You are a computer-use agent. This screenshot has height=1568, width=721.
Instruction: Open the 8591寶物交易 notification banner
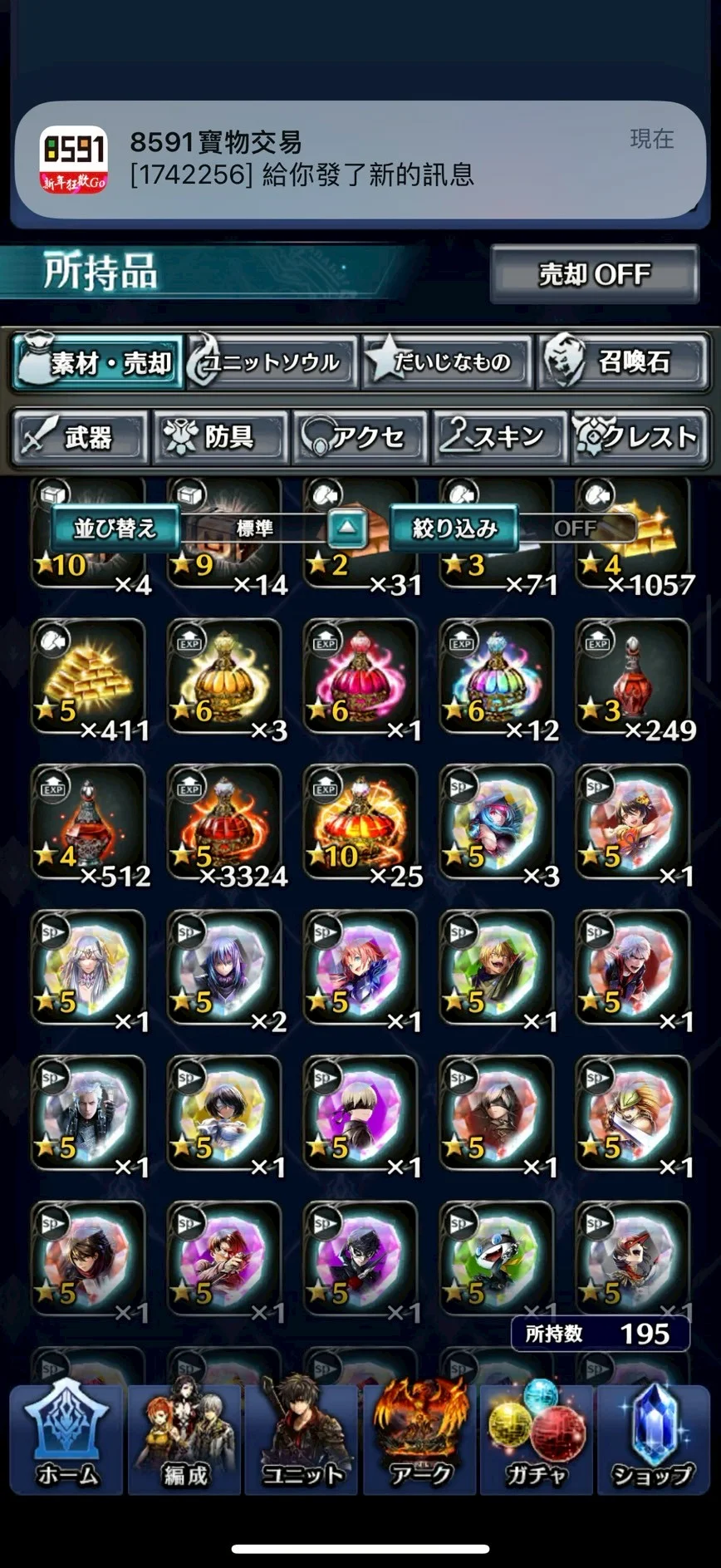[359, 160]
